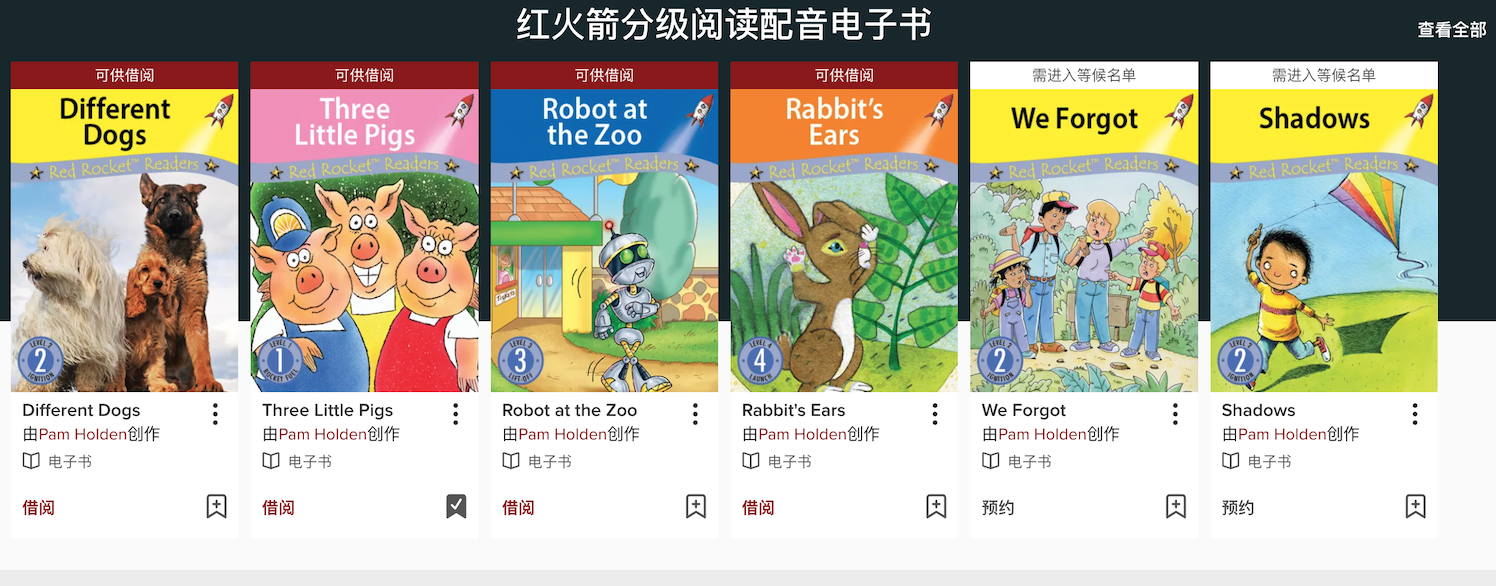The width and height of the screenshot is (1496, 586).
Task: Open the overflow menu for Shadows
Action: [1415, 414]
